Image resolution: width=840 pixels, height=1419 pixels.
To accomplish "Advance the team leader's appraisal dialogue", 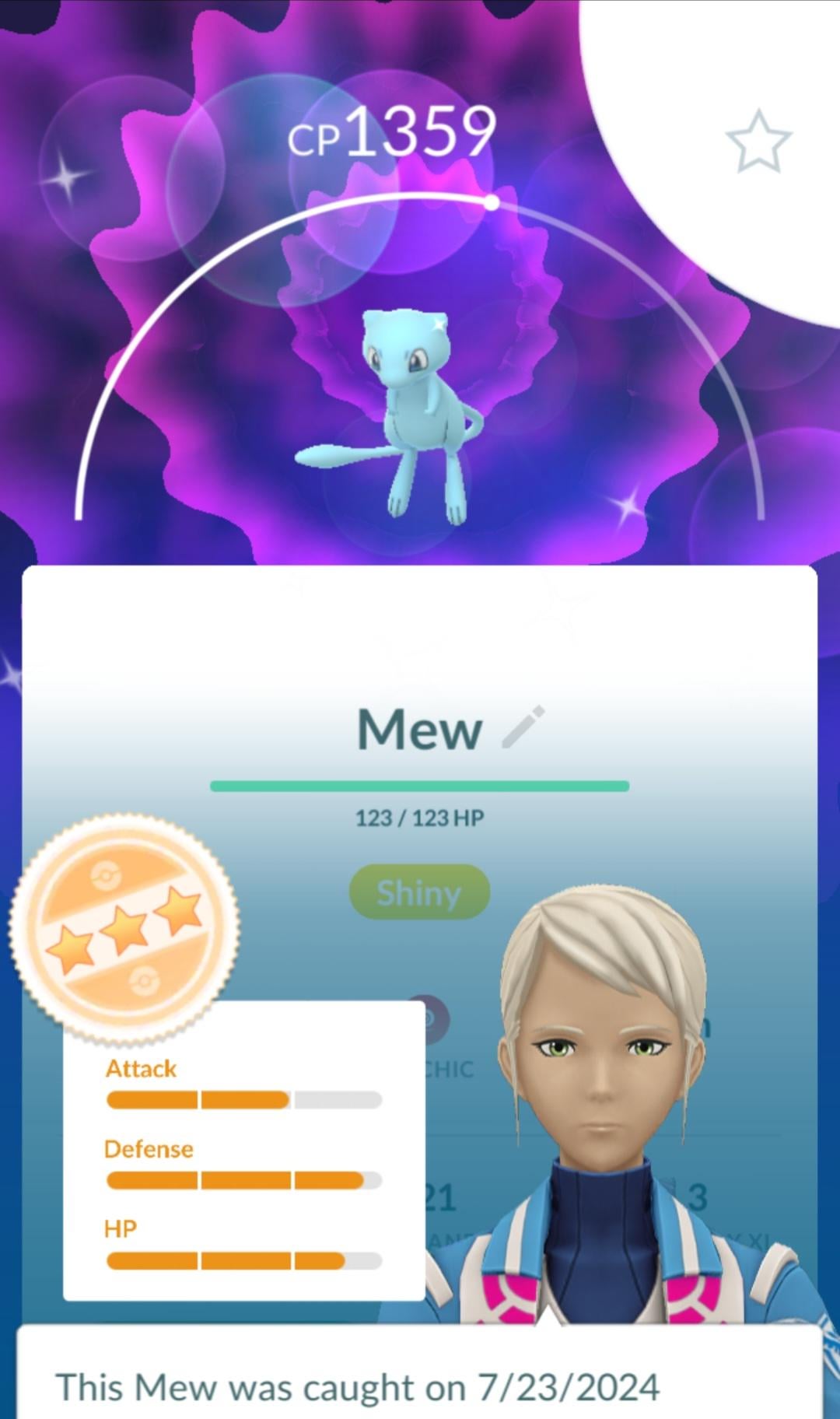I will pyautogui.click(x=420, y=1377).
